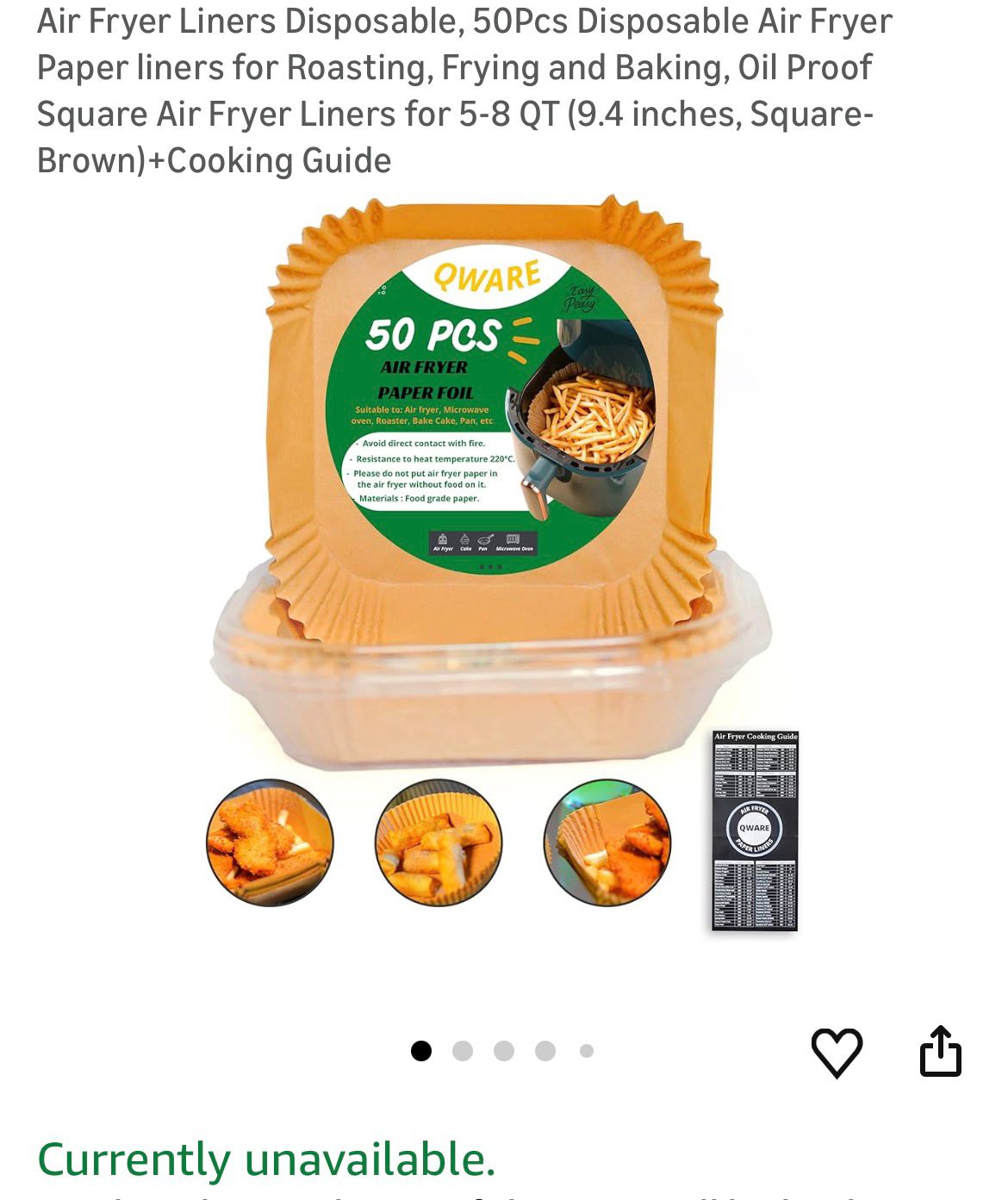1008x1200 pixels.
Task: Share this air fryer liners listing
Action: (x=940, y=1051)
